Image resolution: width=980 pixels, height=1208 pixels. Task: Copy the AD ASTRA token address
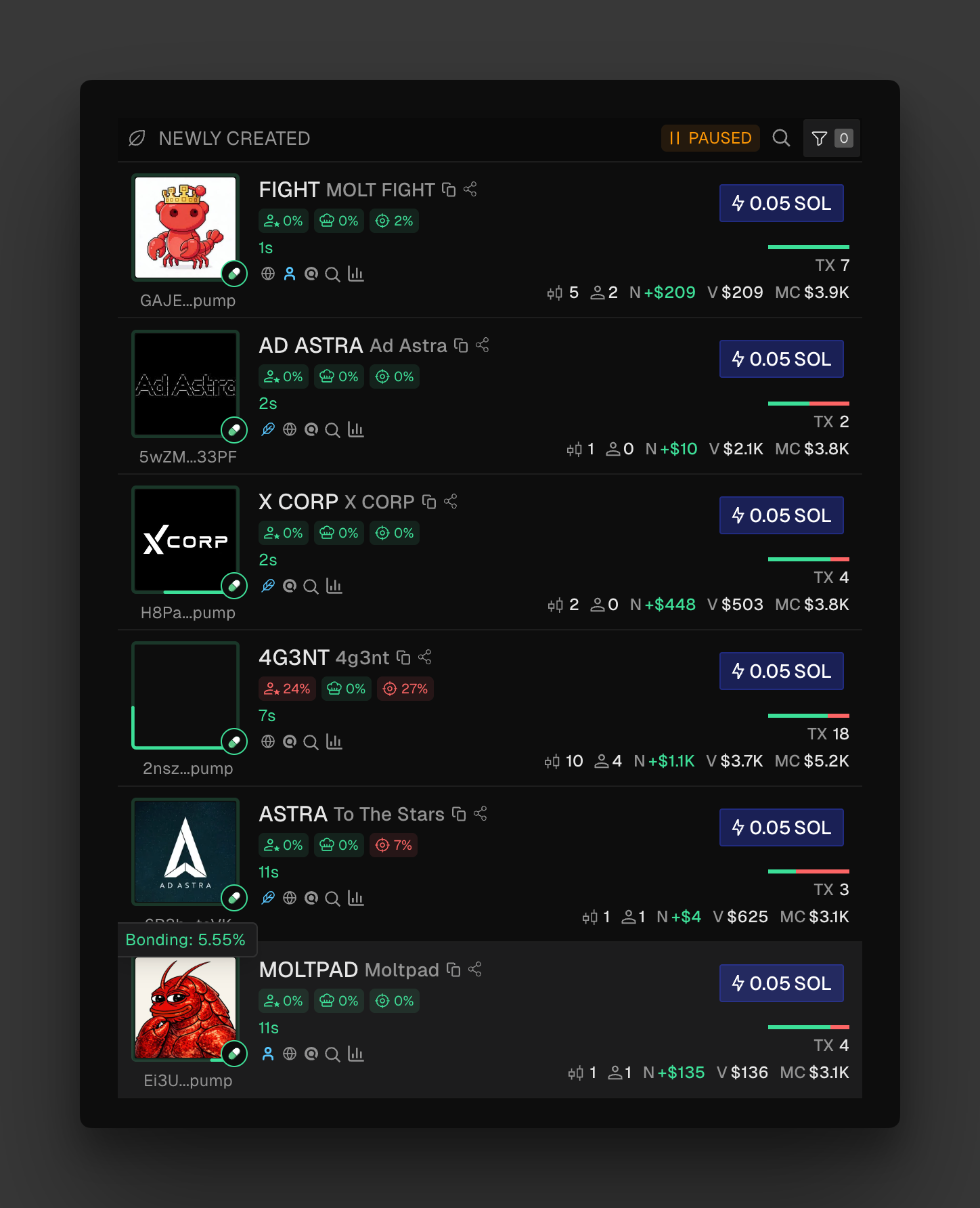tap(461, 345)
